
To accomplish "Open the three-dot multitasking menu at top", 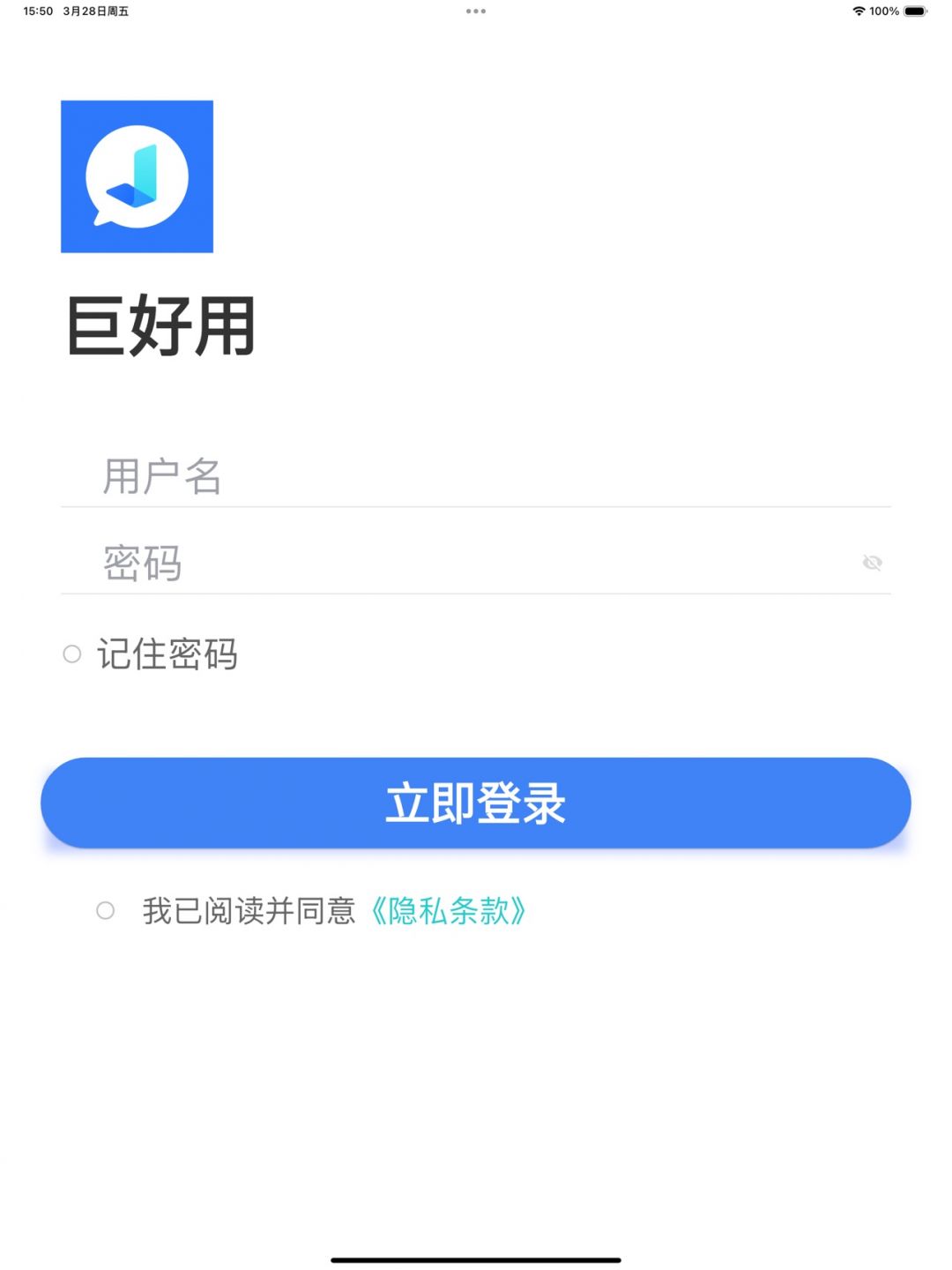I will pos(476,11).
